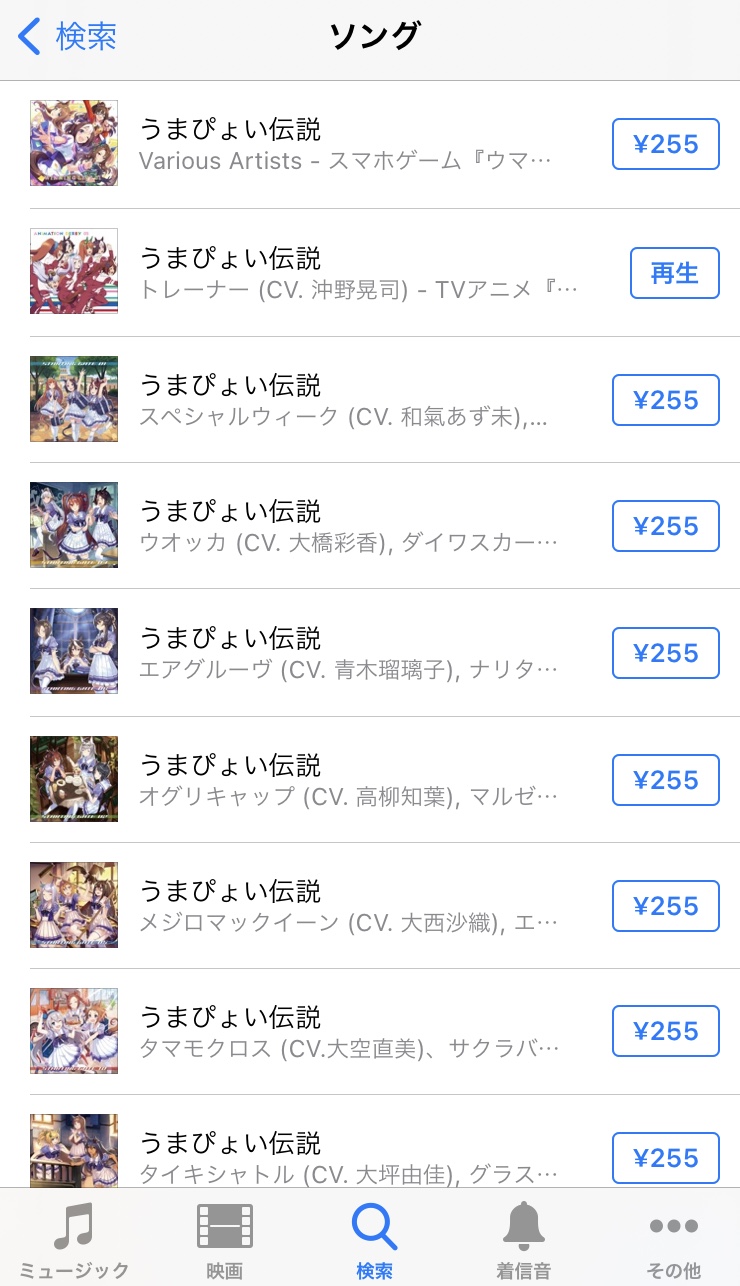Open the エアグルーヴ うまぴょい伝説 row
Image resolution: width=740 pixels, height=1286 pixels.
pos(340,652)
